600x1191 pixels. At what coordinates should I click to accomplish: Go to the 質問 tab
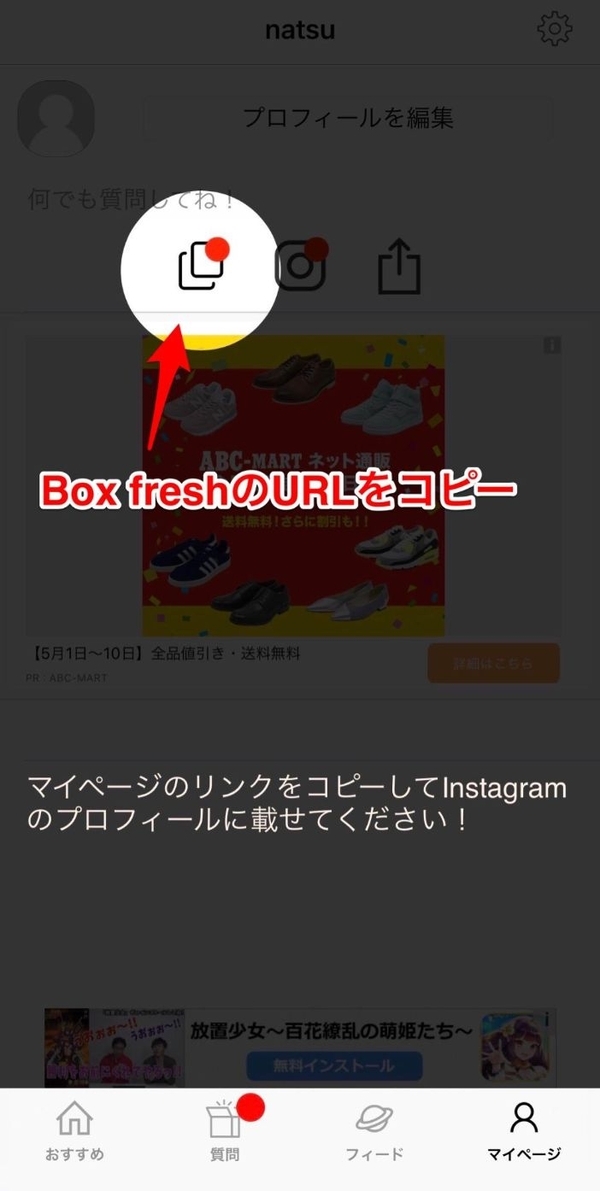point(225,1132)
